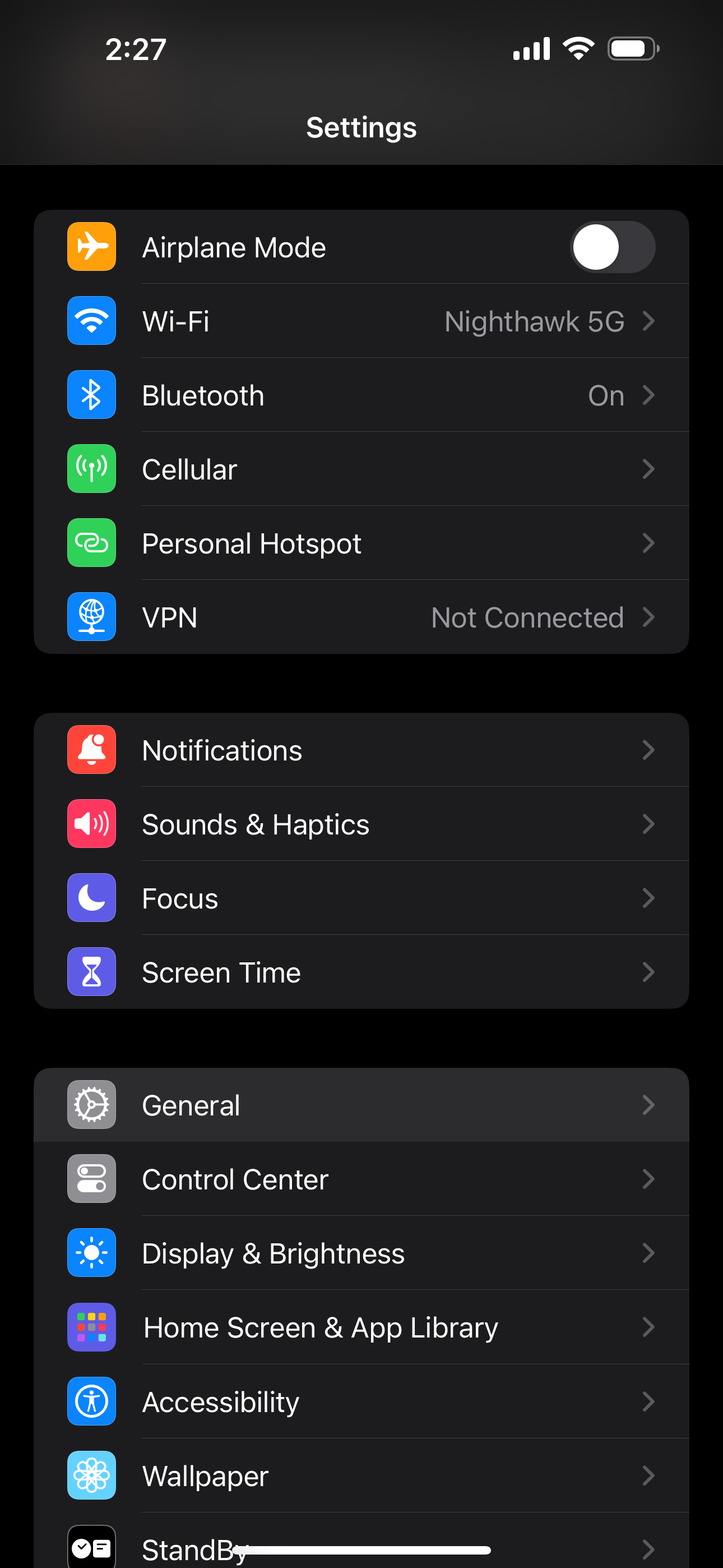Select the Cellular antenna icon

(x=91, y=469)
